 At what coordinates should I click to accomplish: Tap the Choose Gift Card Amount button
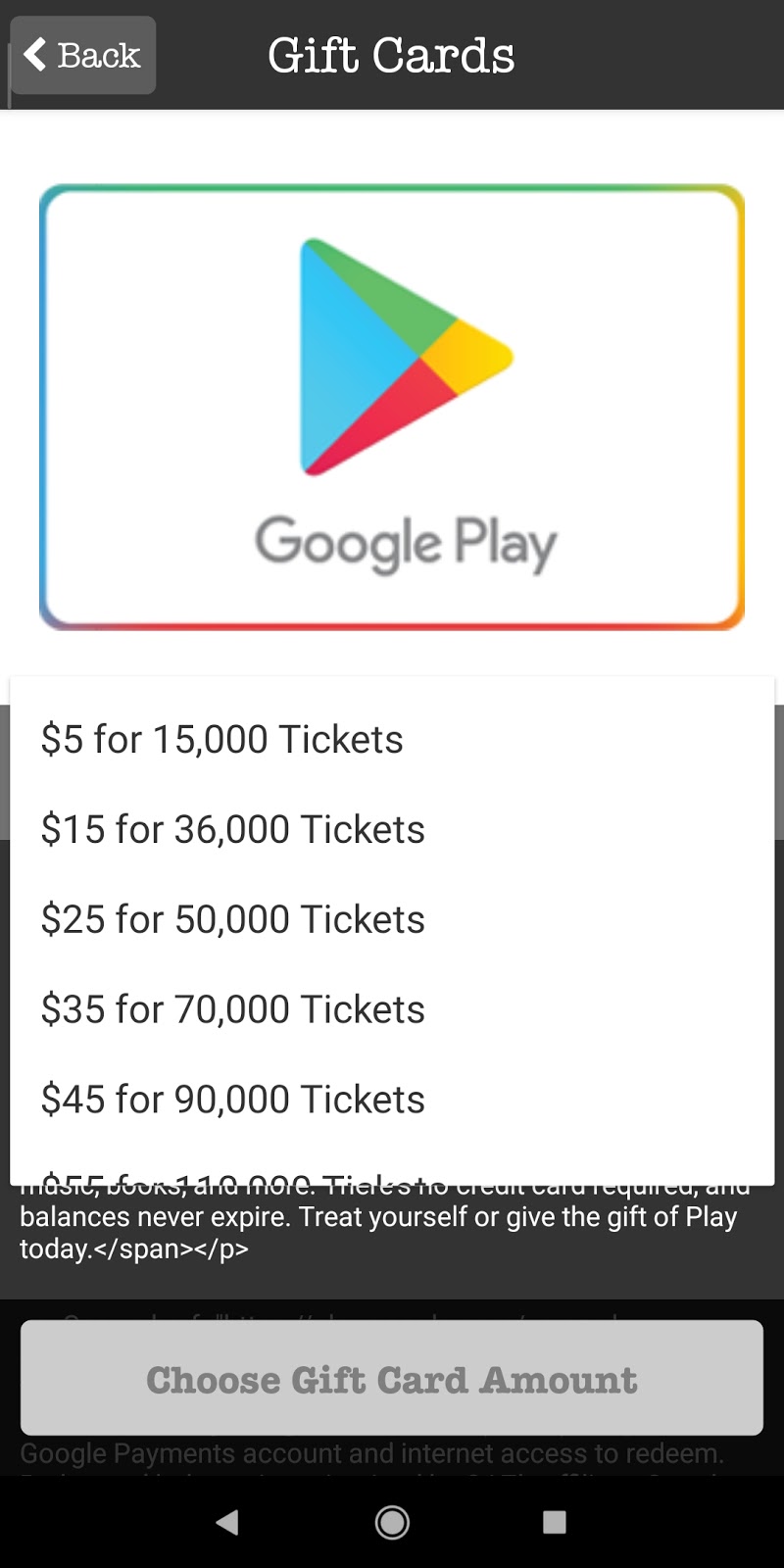pyautogui.click(x=392, y=1378)
